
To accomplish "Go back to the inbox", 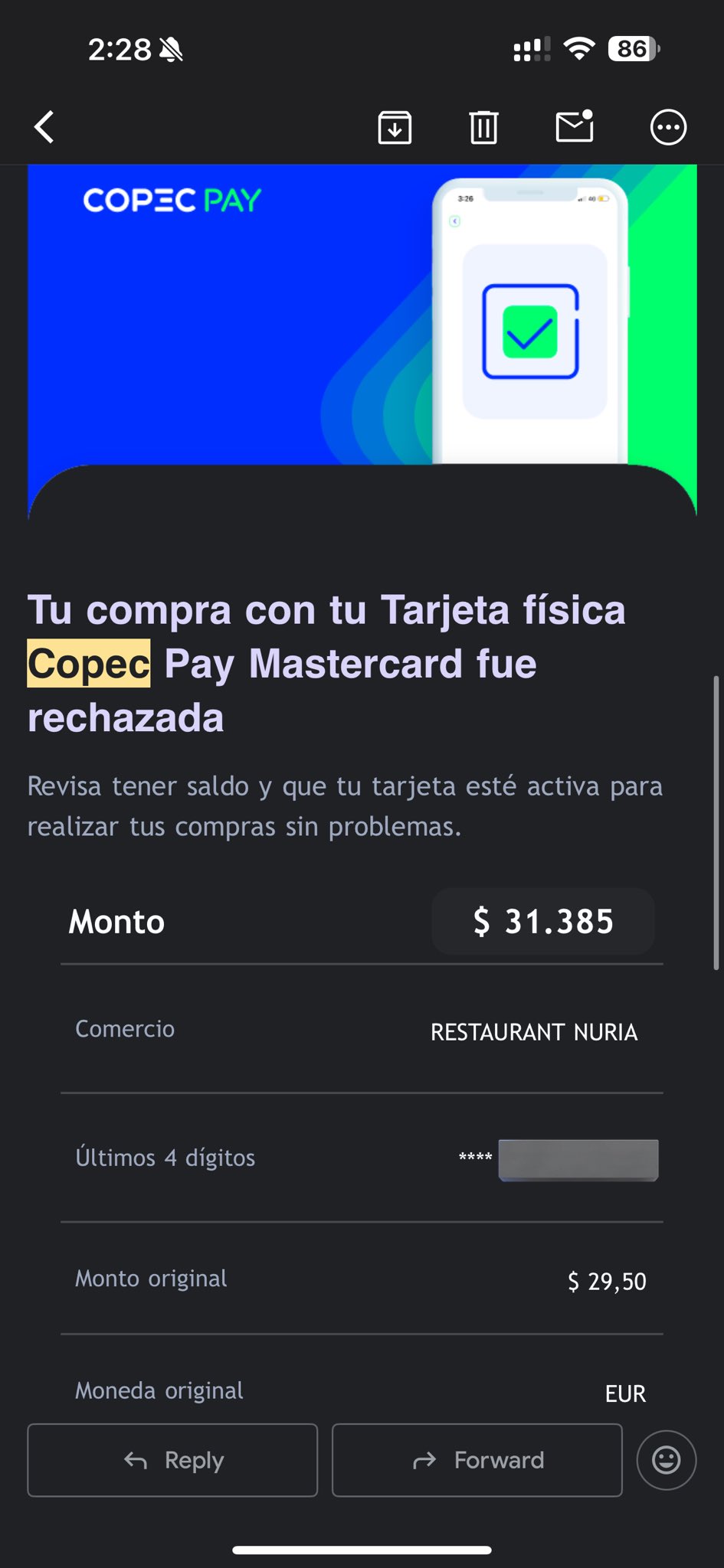I will click(44, 127).
